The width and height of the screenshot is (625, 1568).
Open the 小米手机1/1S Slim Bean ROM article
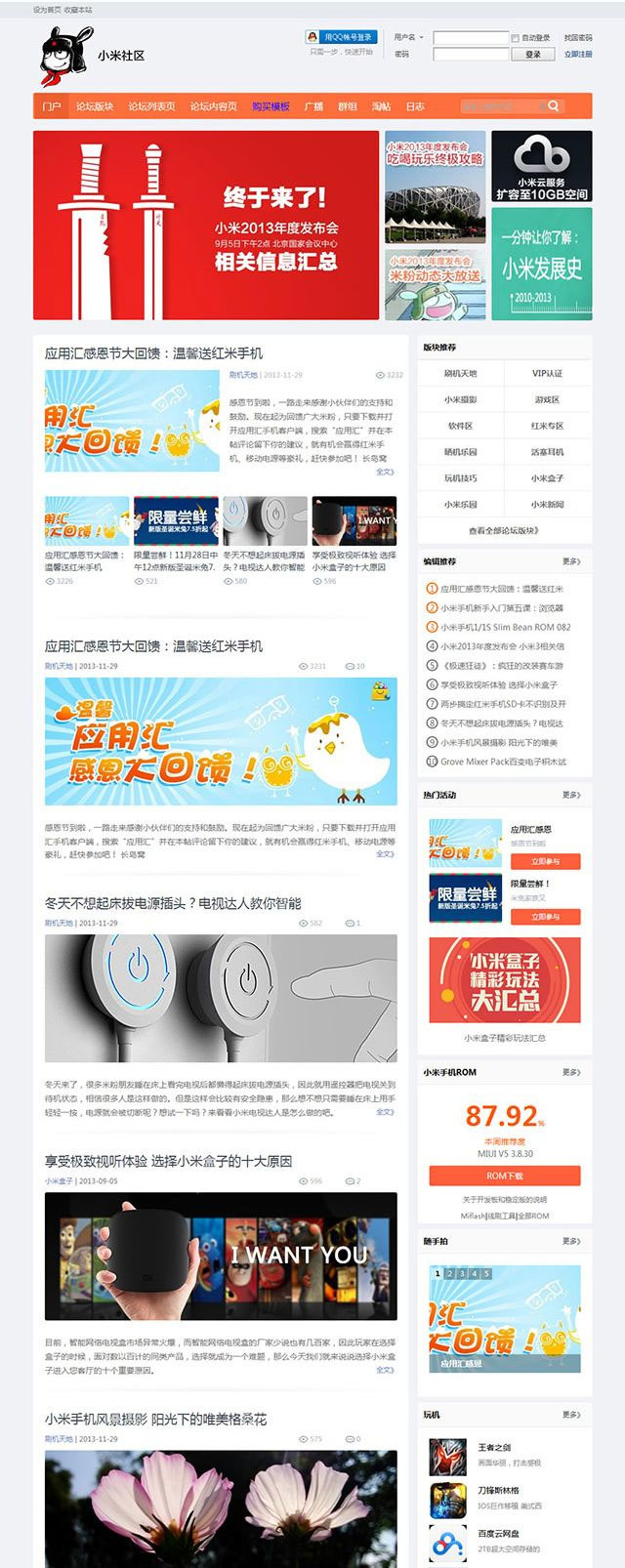coord(505,627)
